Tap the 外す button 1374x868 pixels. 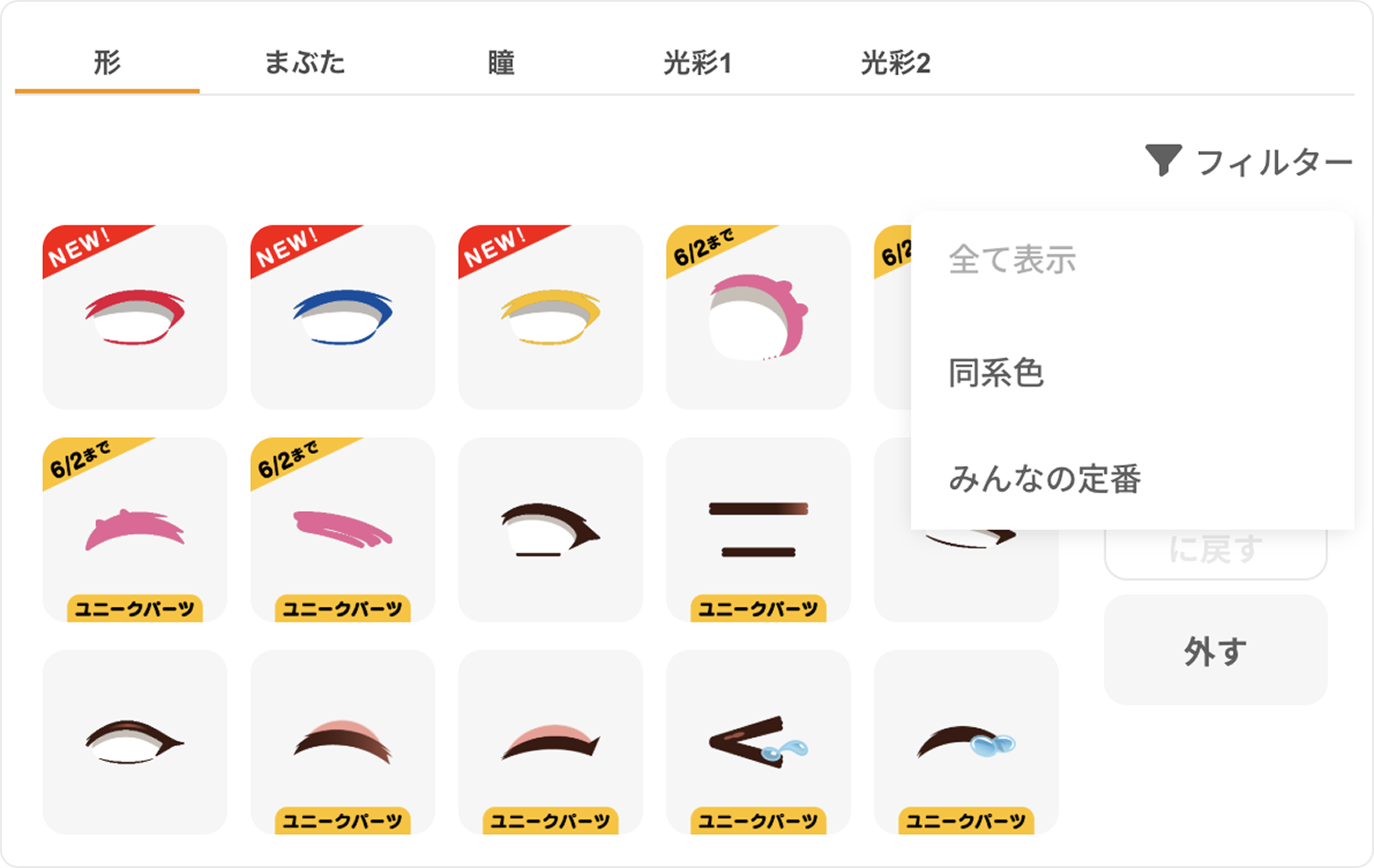1215,651
